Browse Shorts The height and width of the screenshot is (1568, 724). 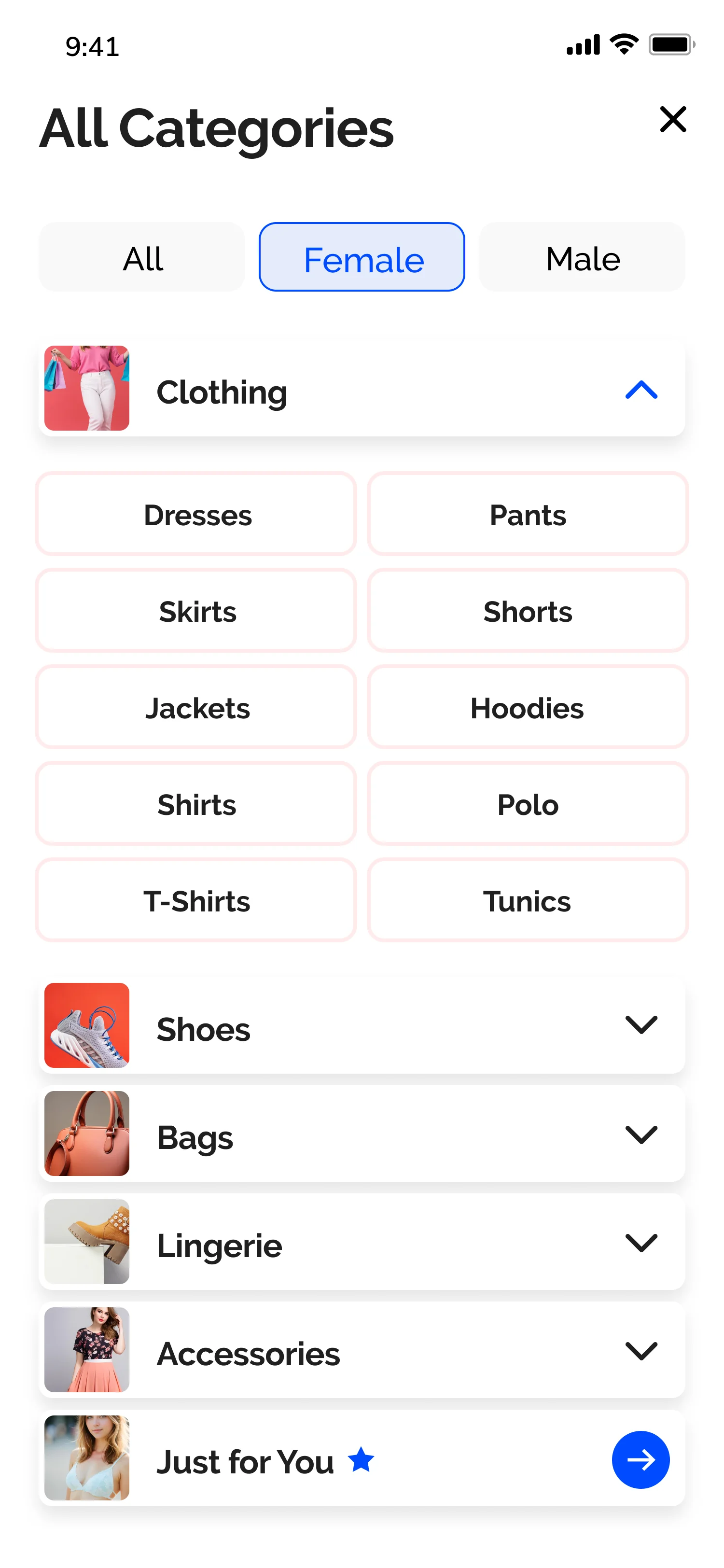click(528, 611)
